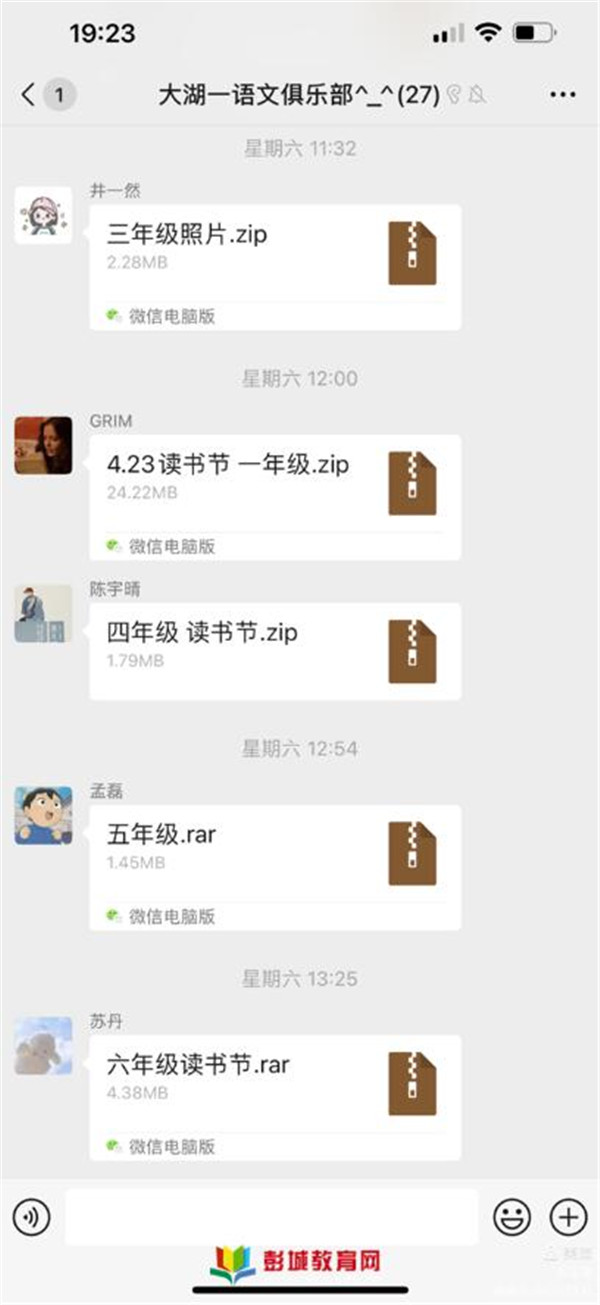Go back to the chat list

29,95
